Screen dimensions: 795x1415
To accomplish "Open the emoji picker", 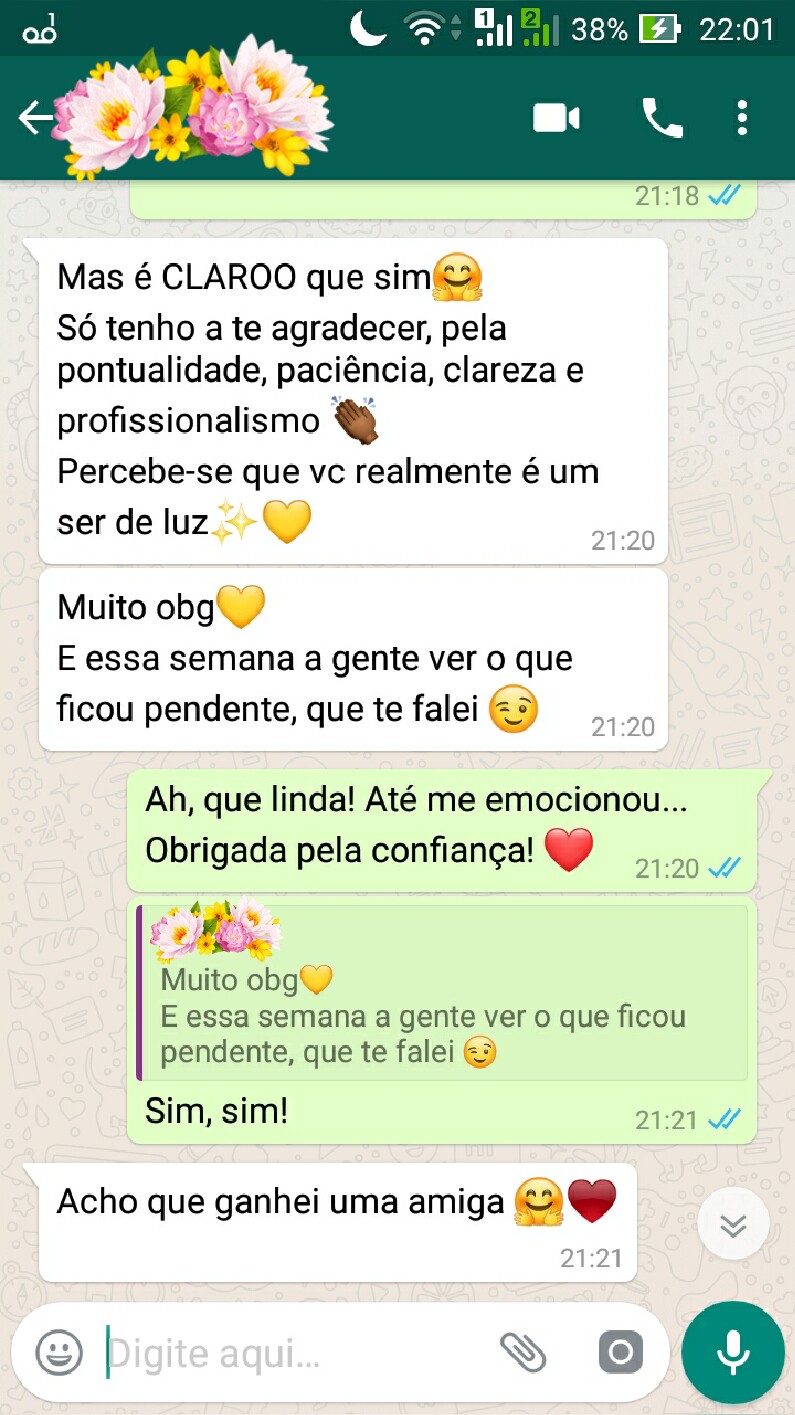I will (59, 1354).
